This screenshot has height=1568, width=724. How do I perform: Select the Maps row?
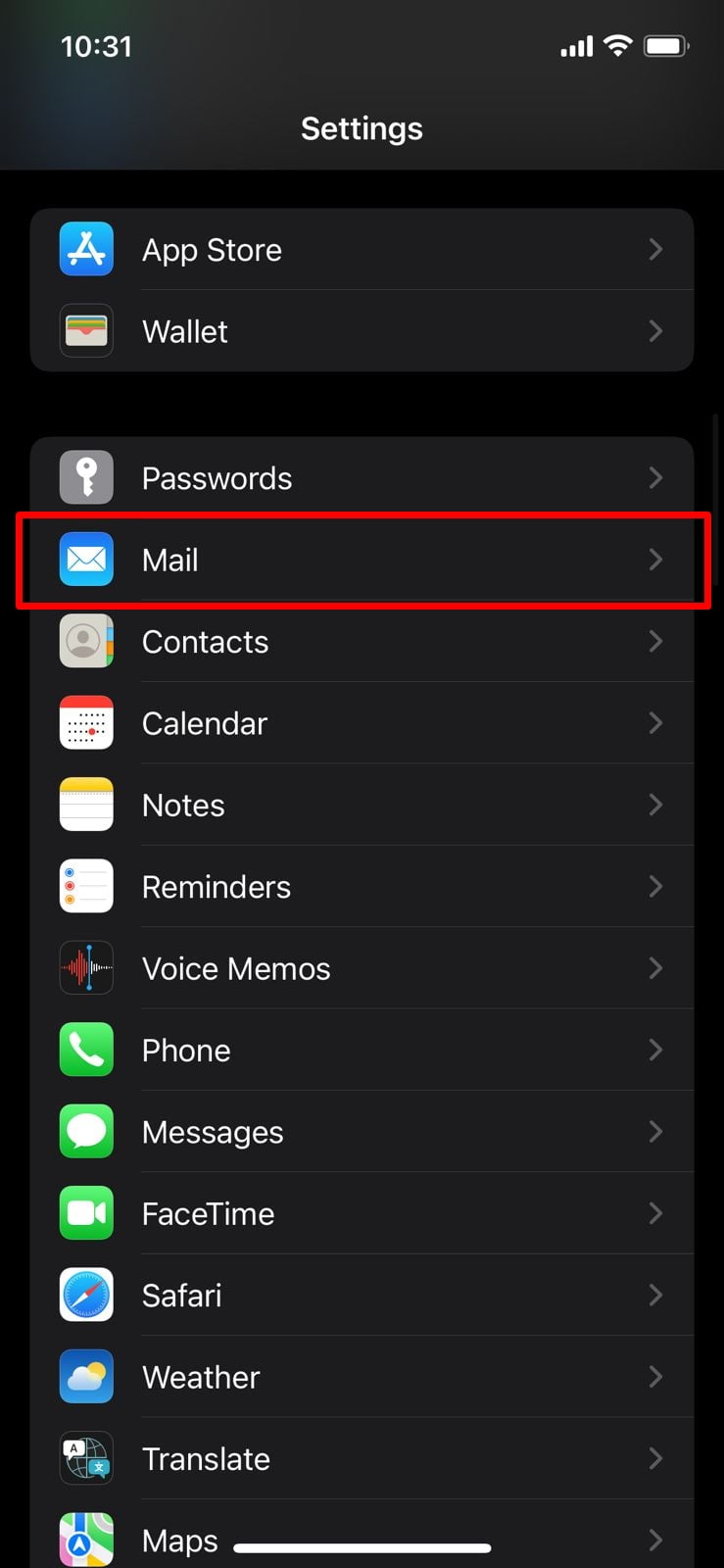tap(362, 1540)
